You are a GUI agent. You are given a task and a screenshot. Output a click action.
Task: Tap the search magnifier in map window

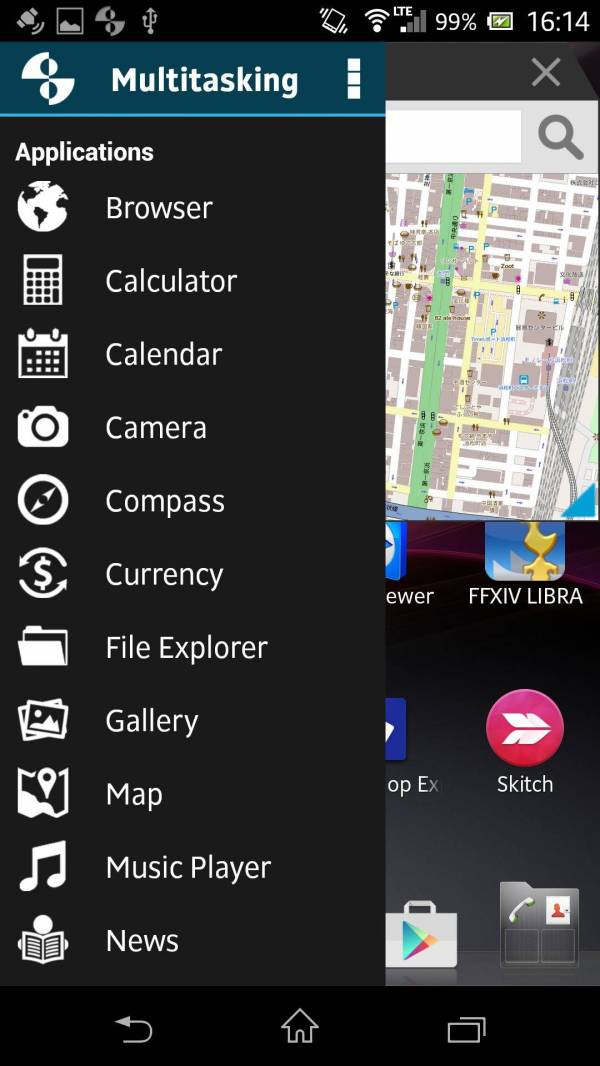(x=560, y=136)
